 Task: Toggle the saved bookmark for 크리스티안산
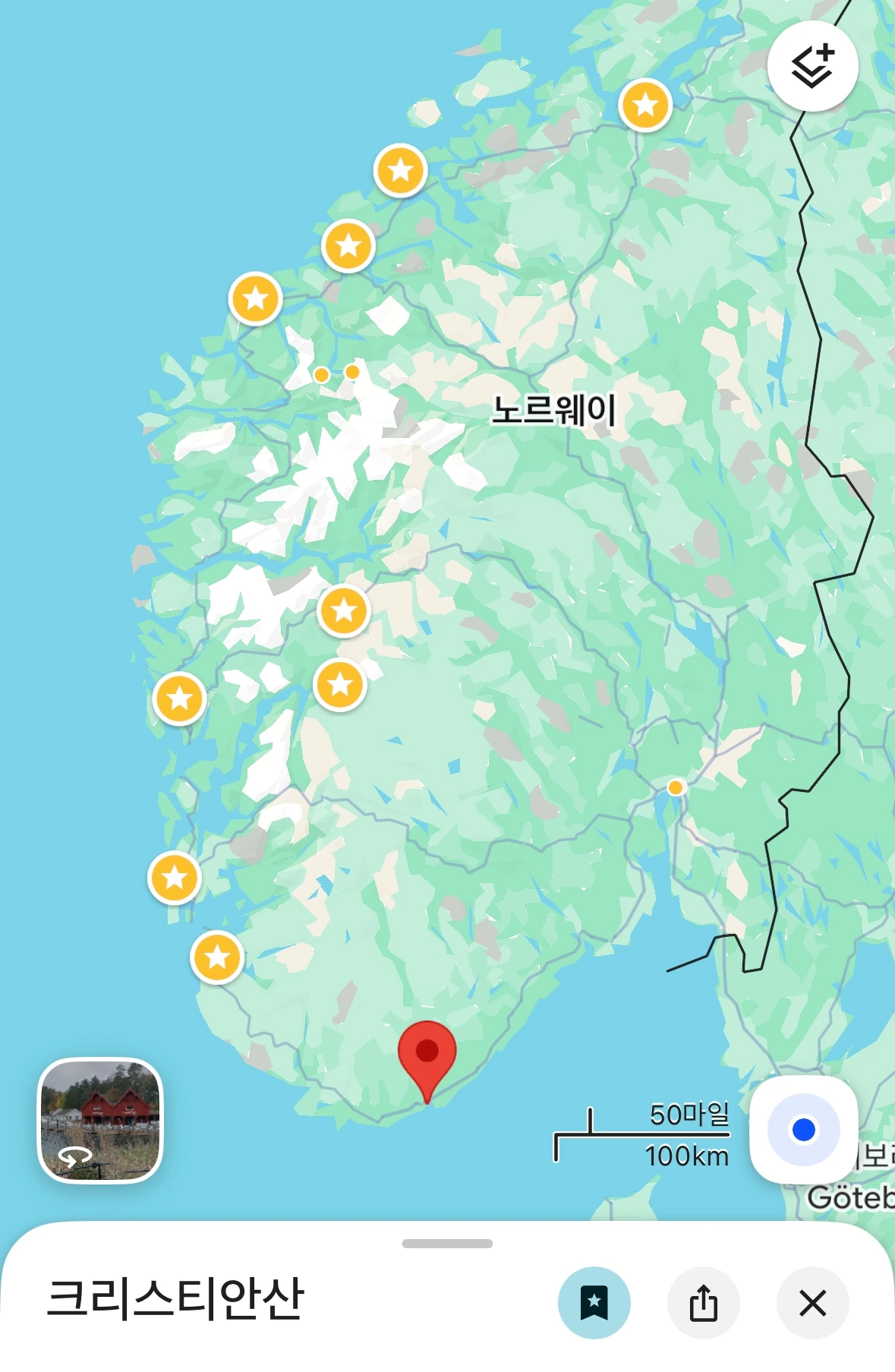(x=594, y=1303)
